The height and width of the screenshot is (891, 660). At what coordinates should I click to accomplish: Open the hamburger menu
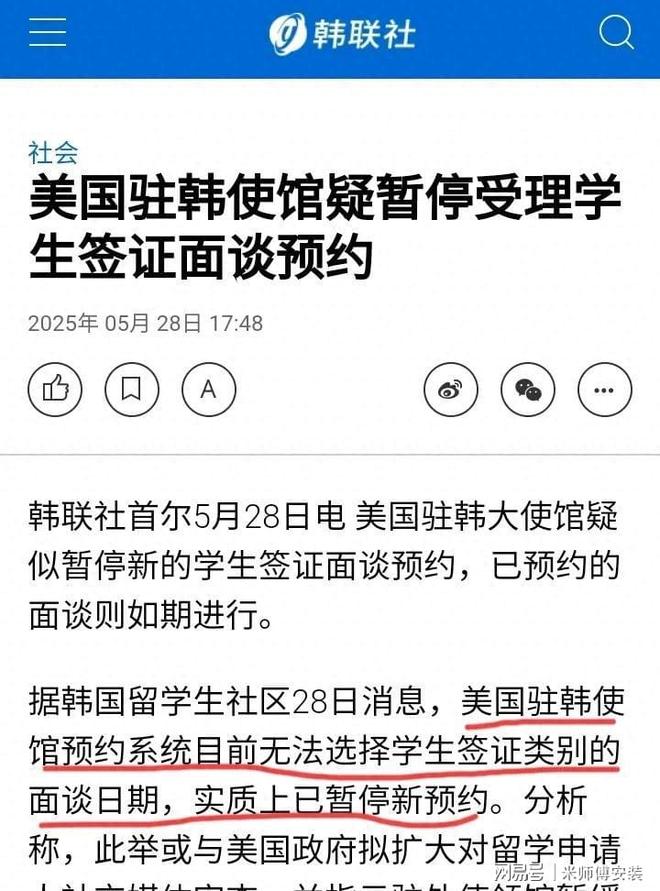coord(47,34)
